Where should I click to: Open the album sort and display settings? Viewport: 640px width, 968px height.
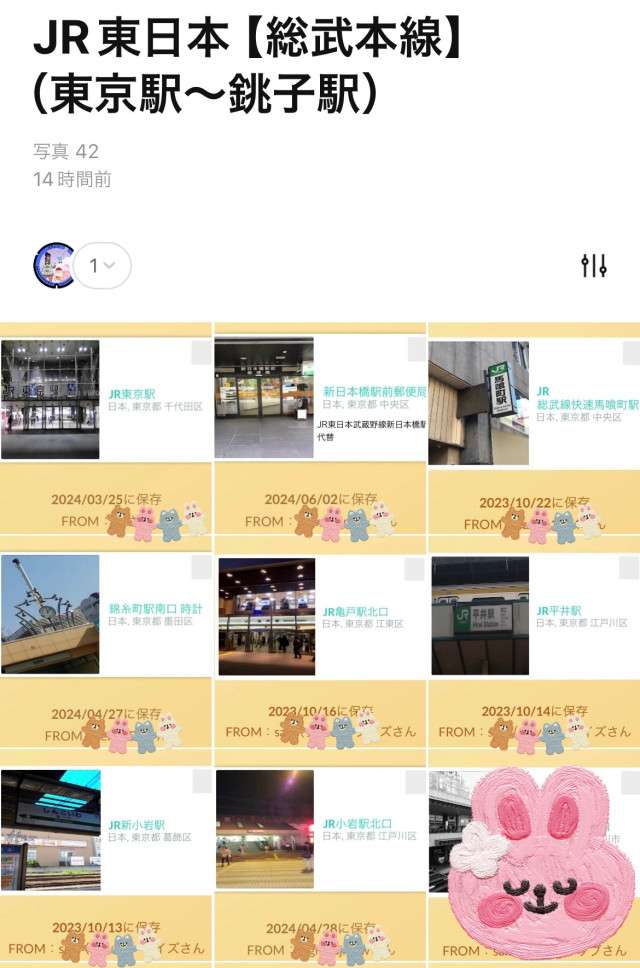pyautogui.click(x=593, y=265)
